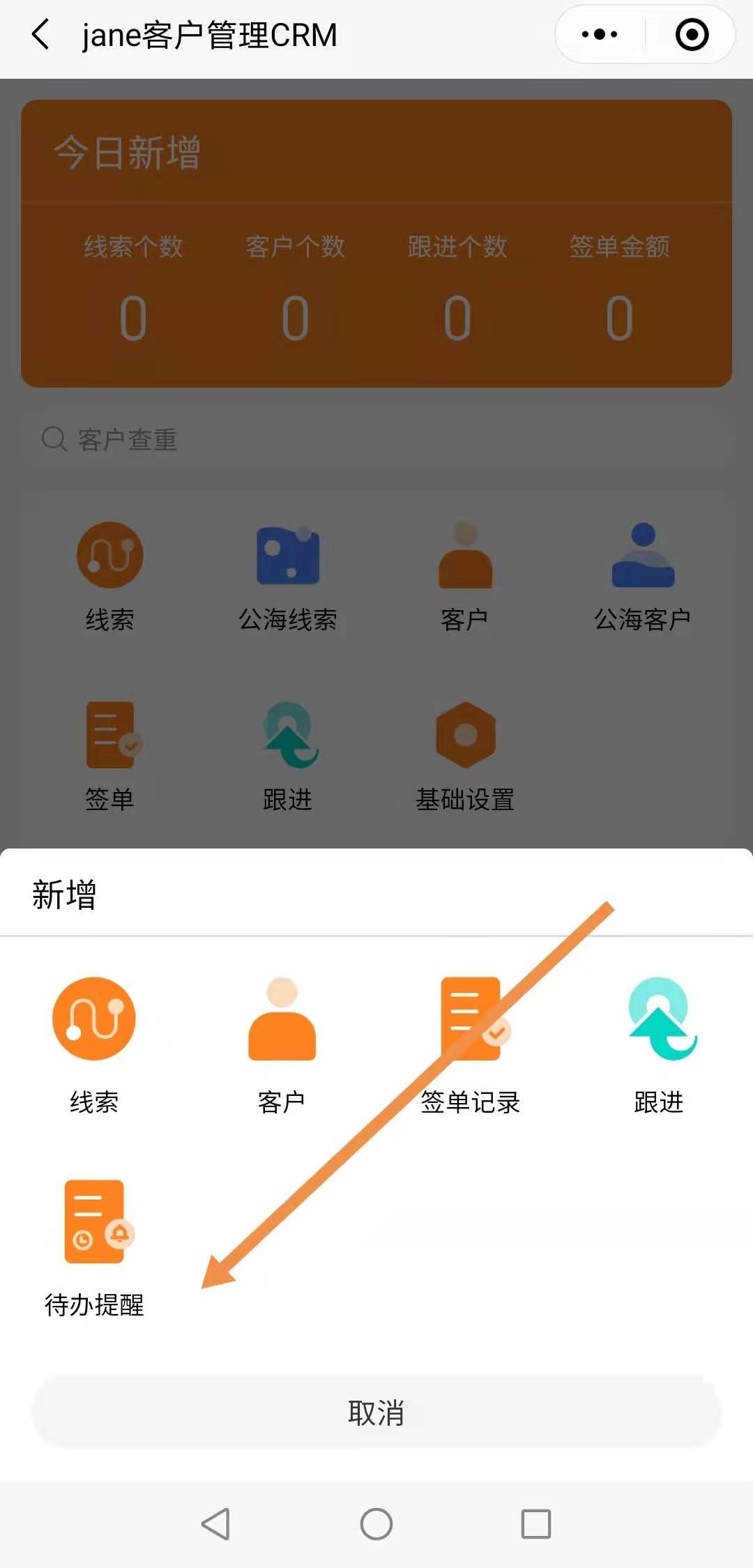Dismiss the sheet with 取消
Screen dimensions: 753x1568
pos(376,1413)
